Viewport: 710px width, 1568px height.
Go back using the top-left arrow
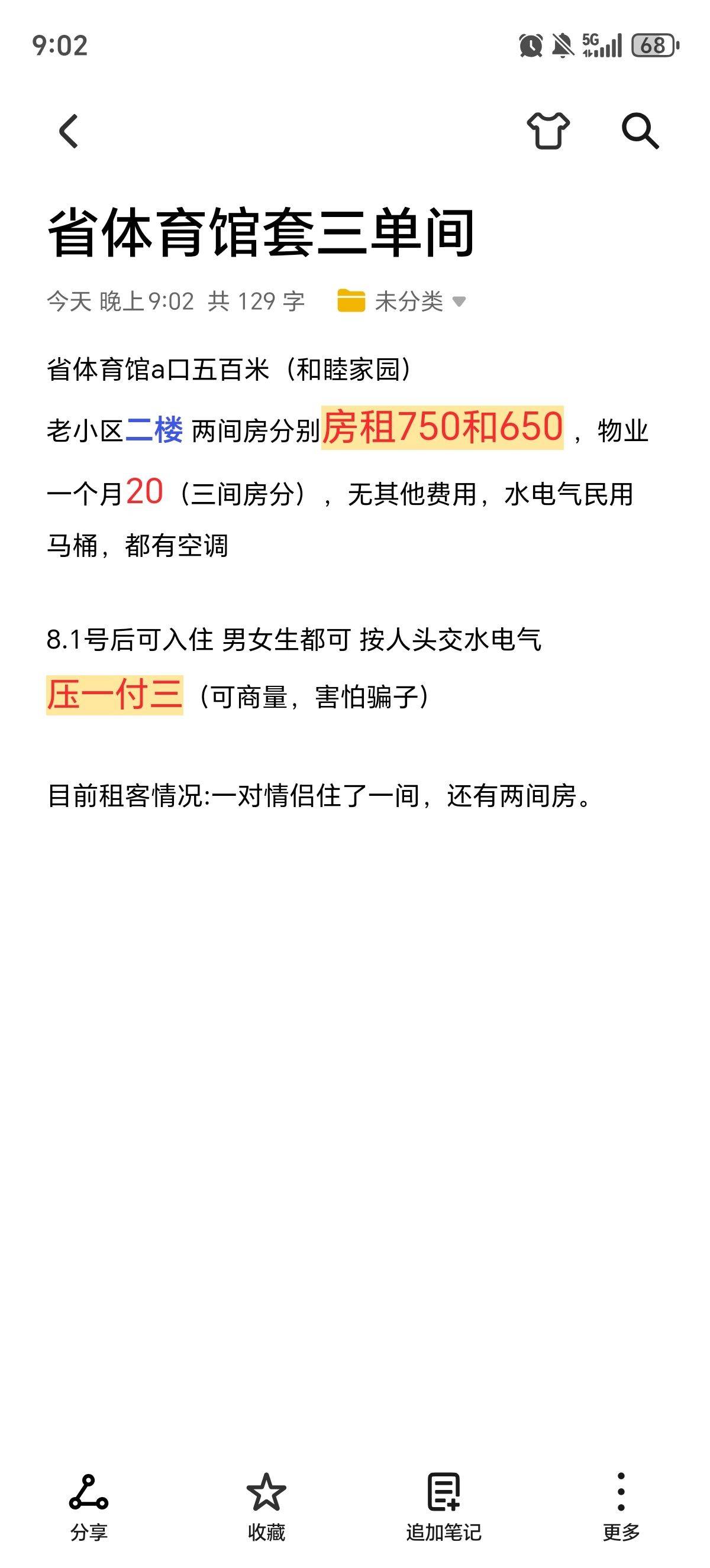[69, 131]
